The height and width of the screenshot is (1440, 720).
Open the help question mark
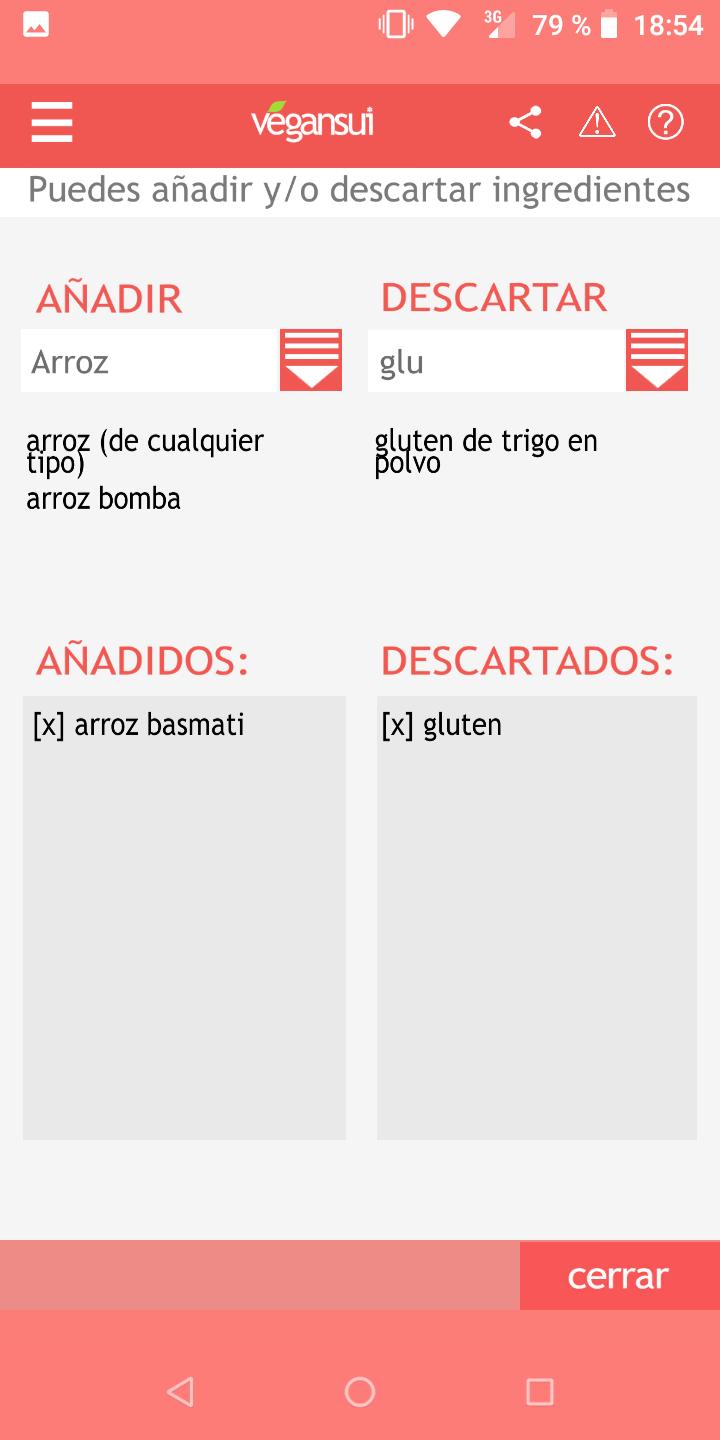pyautogui.click(x=665, y=123)
